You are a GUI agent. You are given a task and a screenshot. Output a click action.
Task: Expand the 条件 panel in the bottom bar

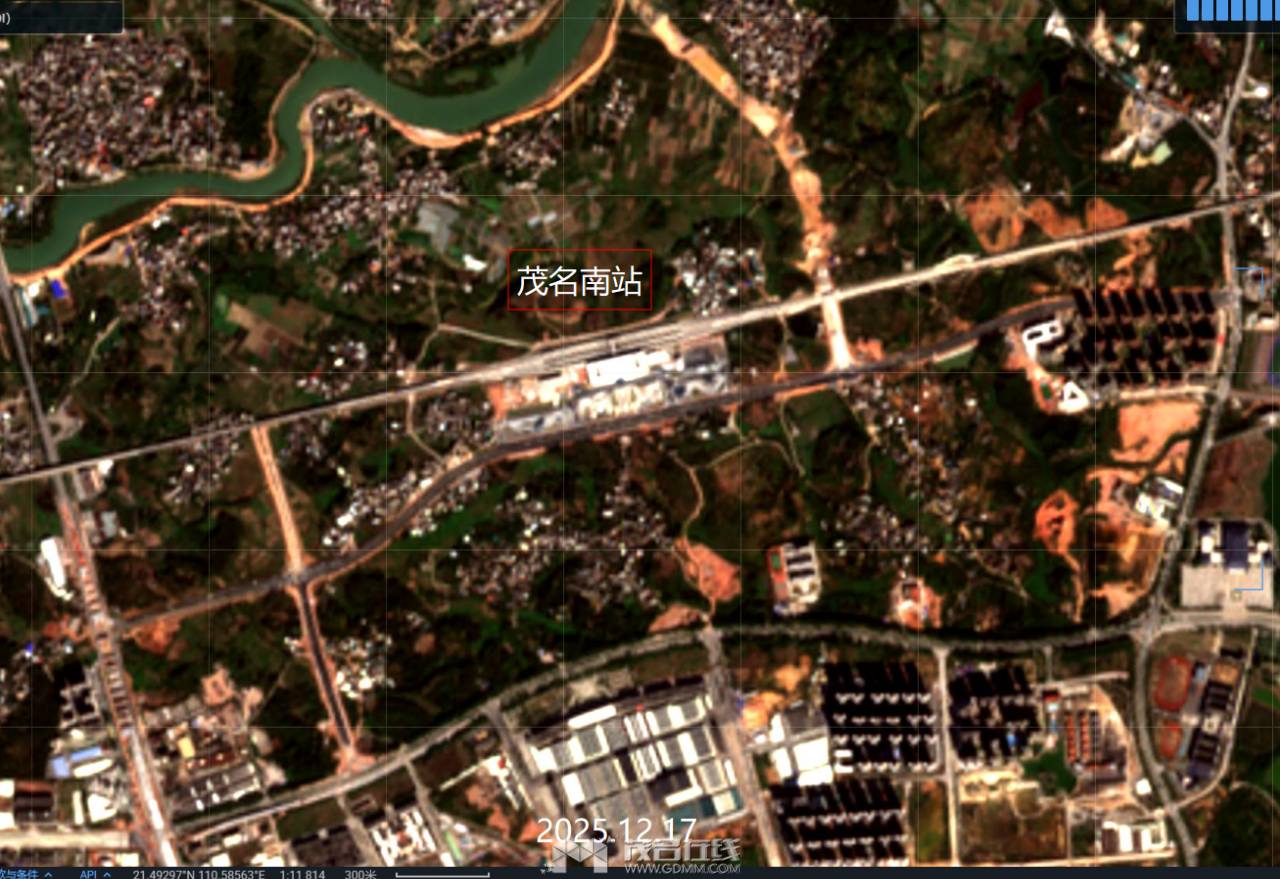28,873
